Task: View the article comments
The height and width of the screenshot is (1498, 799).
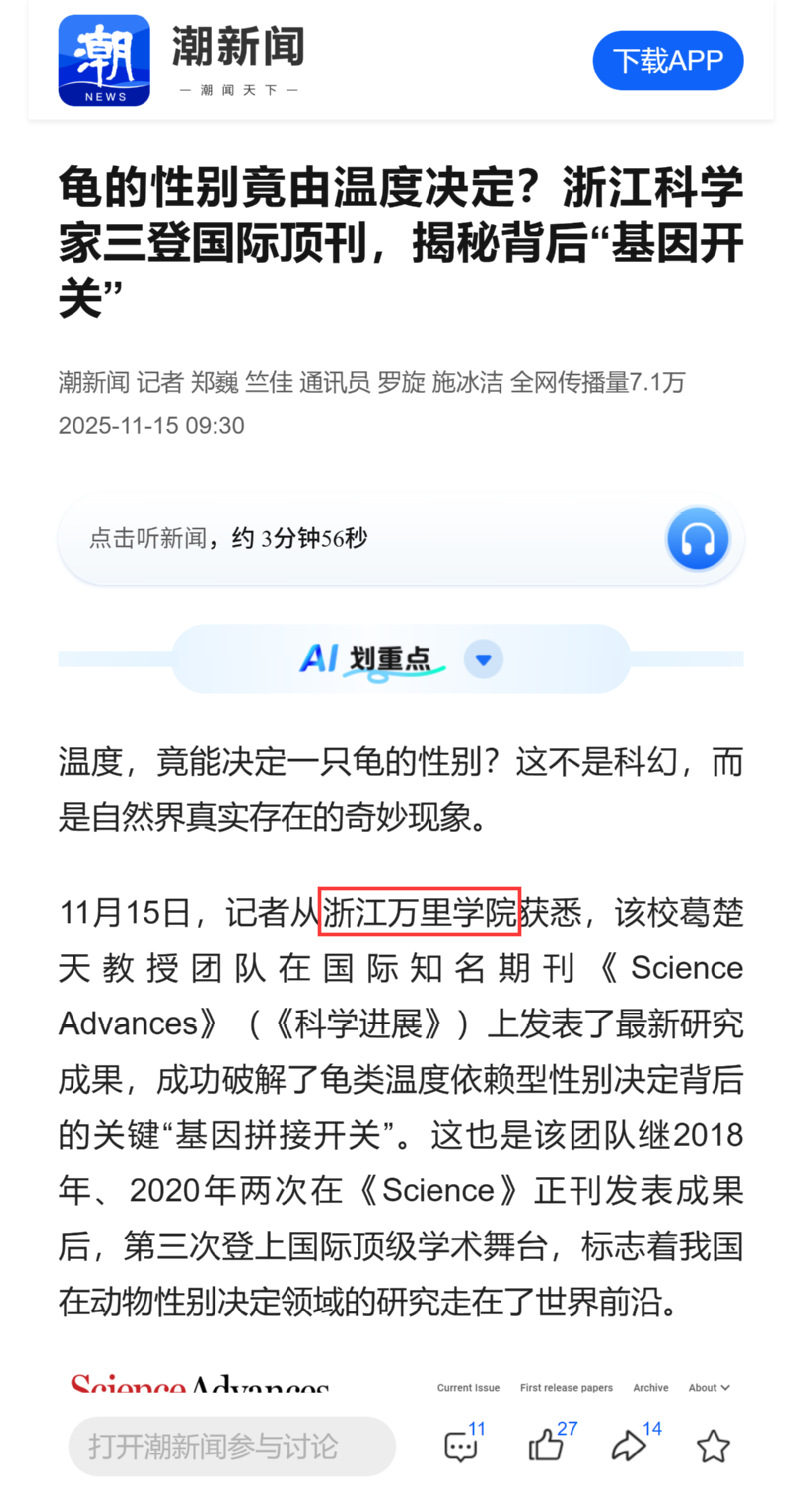Action: coord(461,1446)
